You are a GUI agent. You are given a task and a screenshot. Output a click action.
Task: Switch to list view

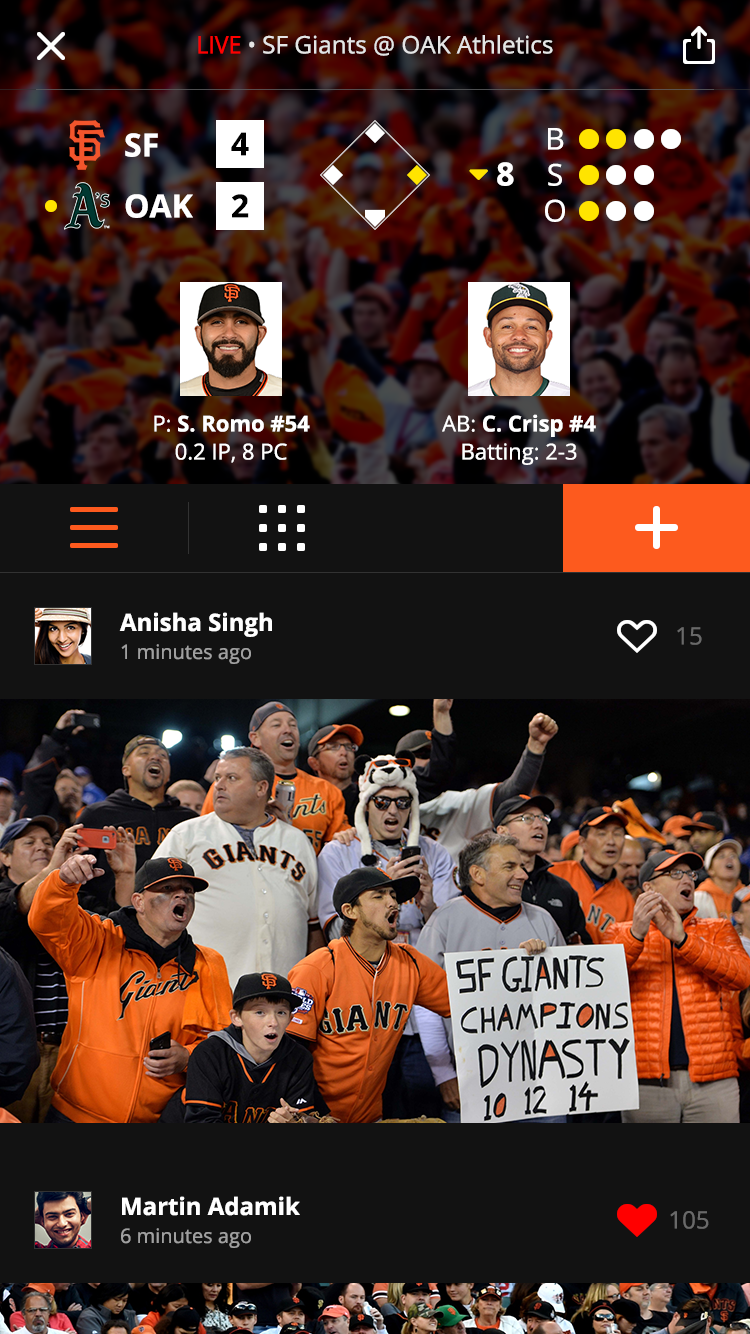(x=94, y=527)
